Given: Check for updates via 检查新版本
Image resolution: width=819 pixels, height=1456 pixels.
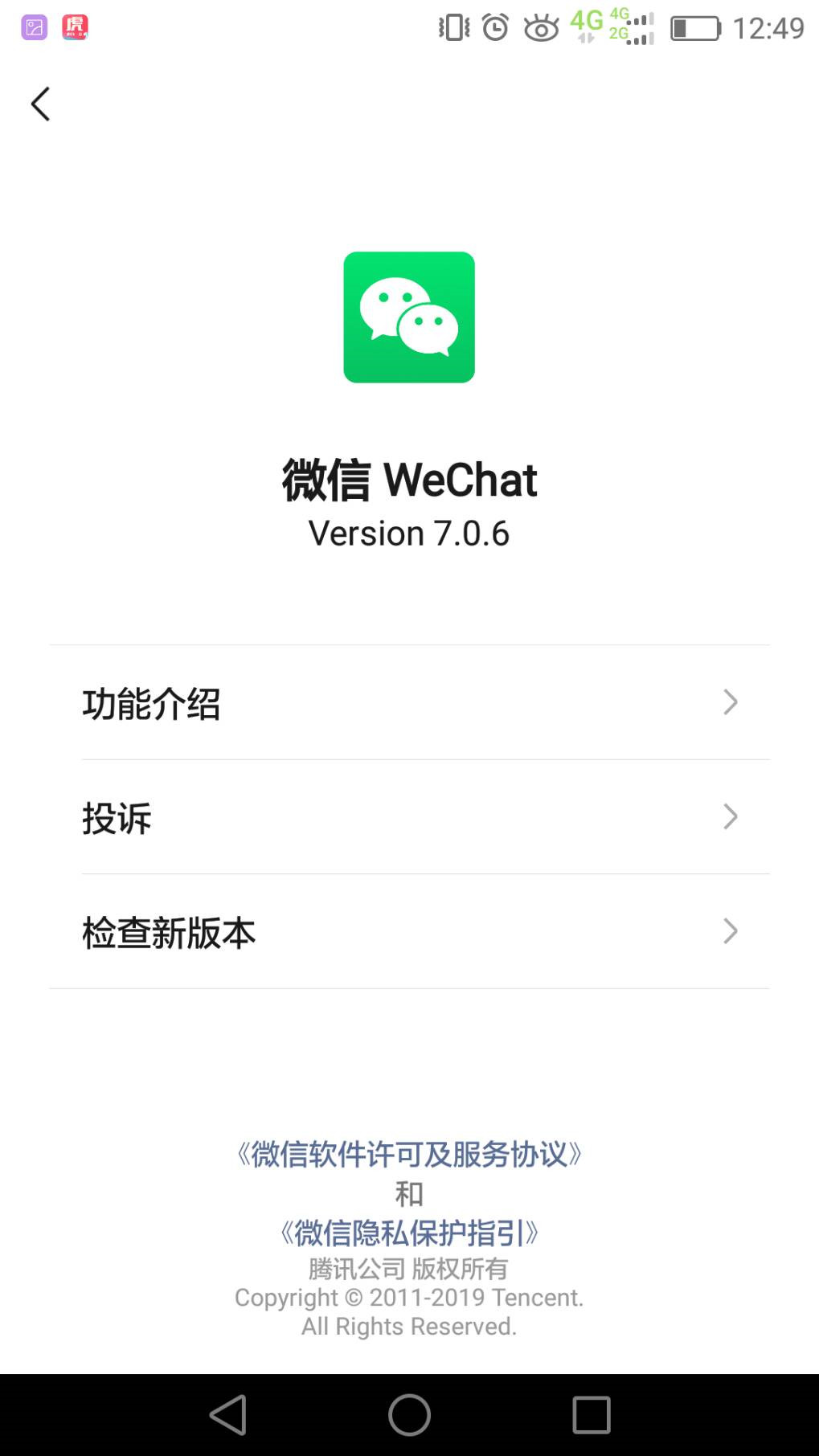Looking at the screenshot, I should click(409, 932).
